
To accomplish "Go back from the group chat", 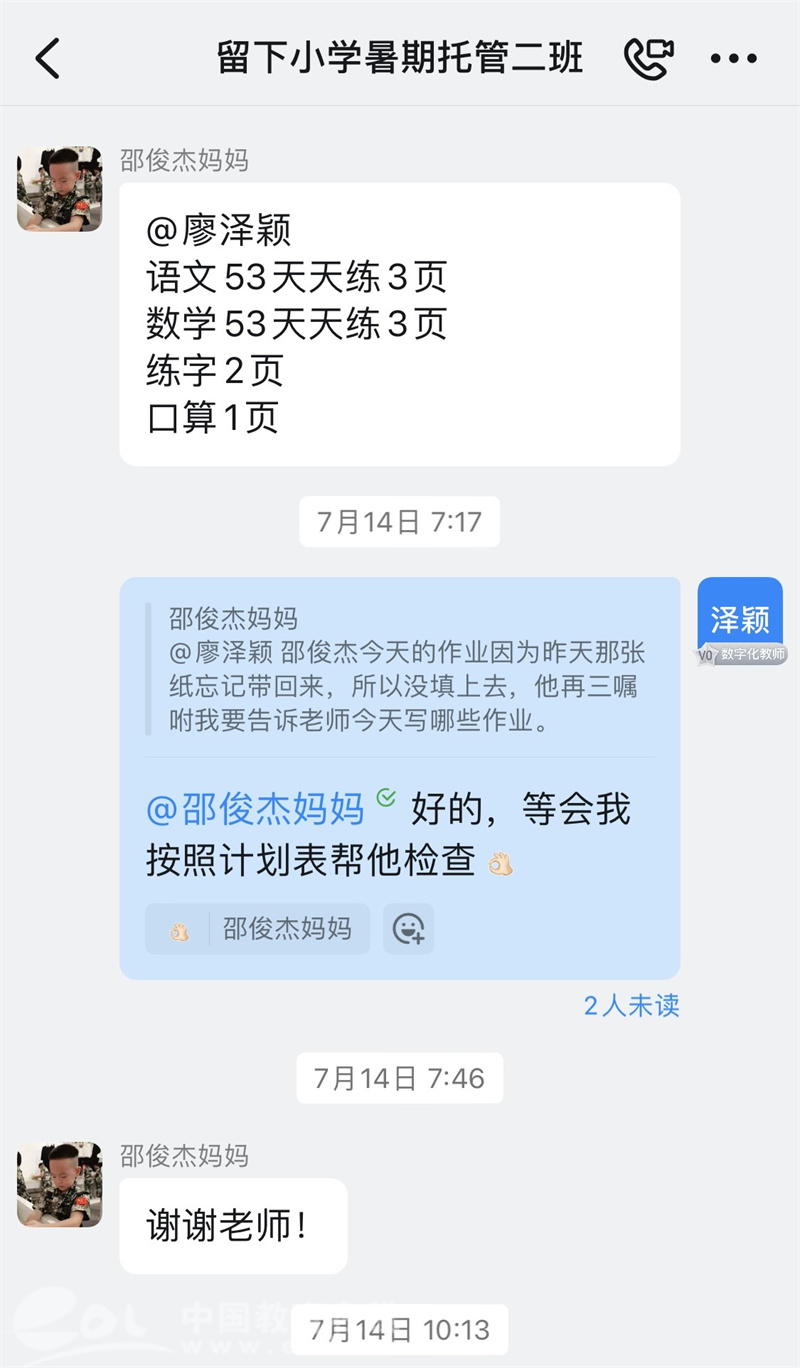I will [x=47, y=58].
